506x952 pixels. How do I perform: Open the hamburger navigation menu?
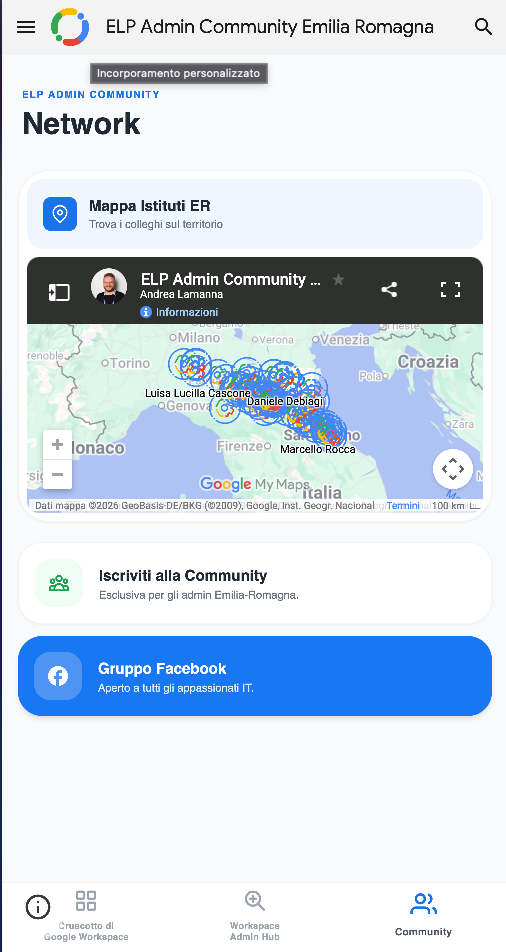coord(26,27)
